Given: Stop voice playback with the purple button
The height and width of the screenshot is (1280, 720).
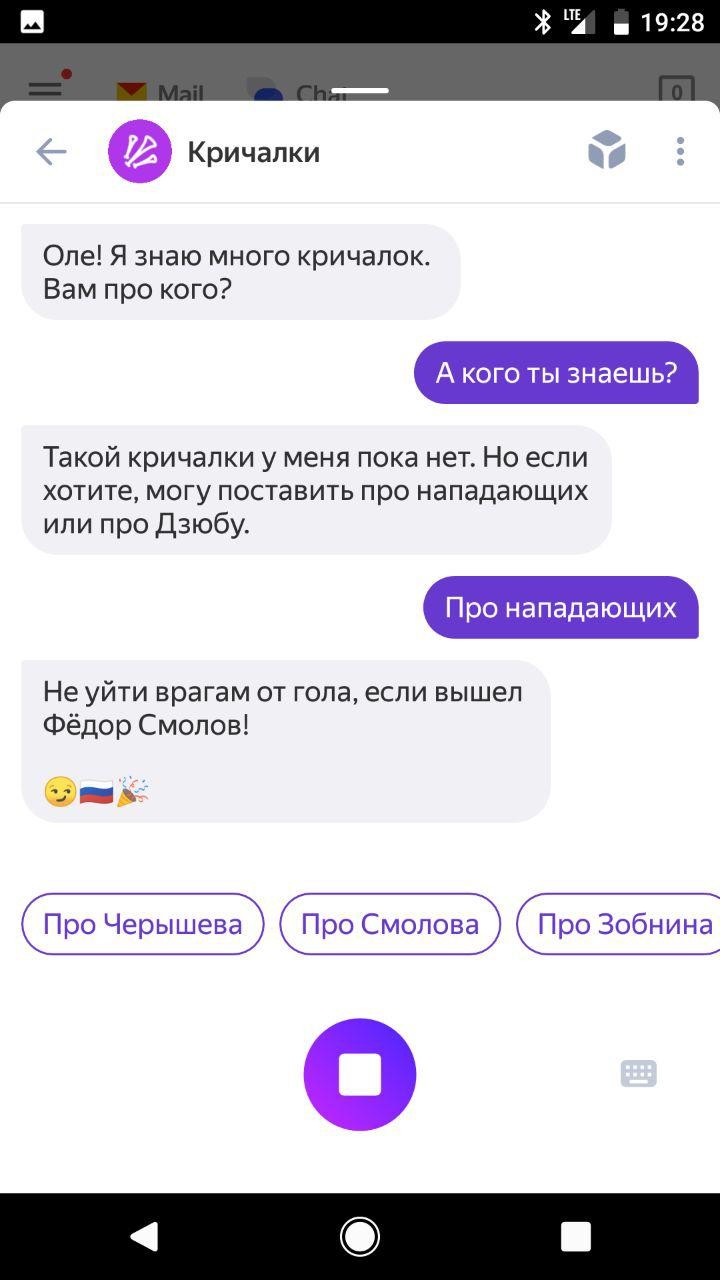Looking at the screenshot, I should coord(360,1075).
